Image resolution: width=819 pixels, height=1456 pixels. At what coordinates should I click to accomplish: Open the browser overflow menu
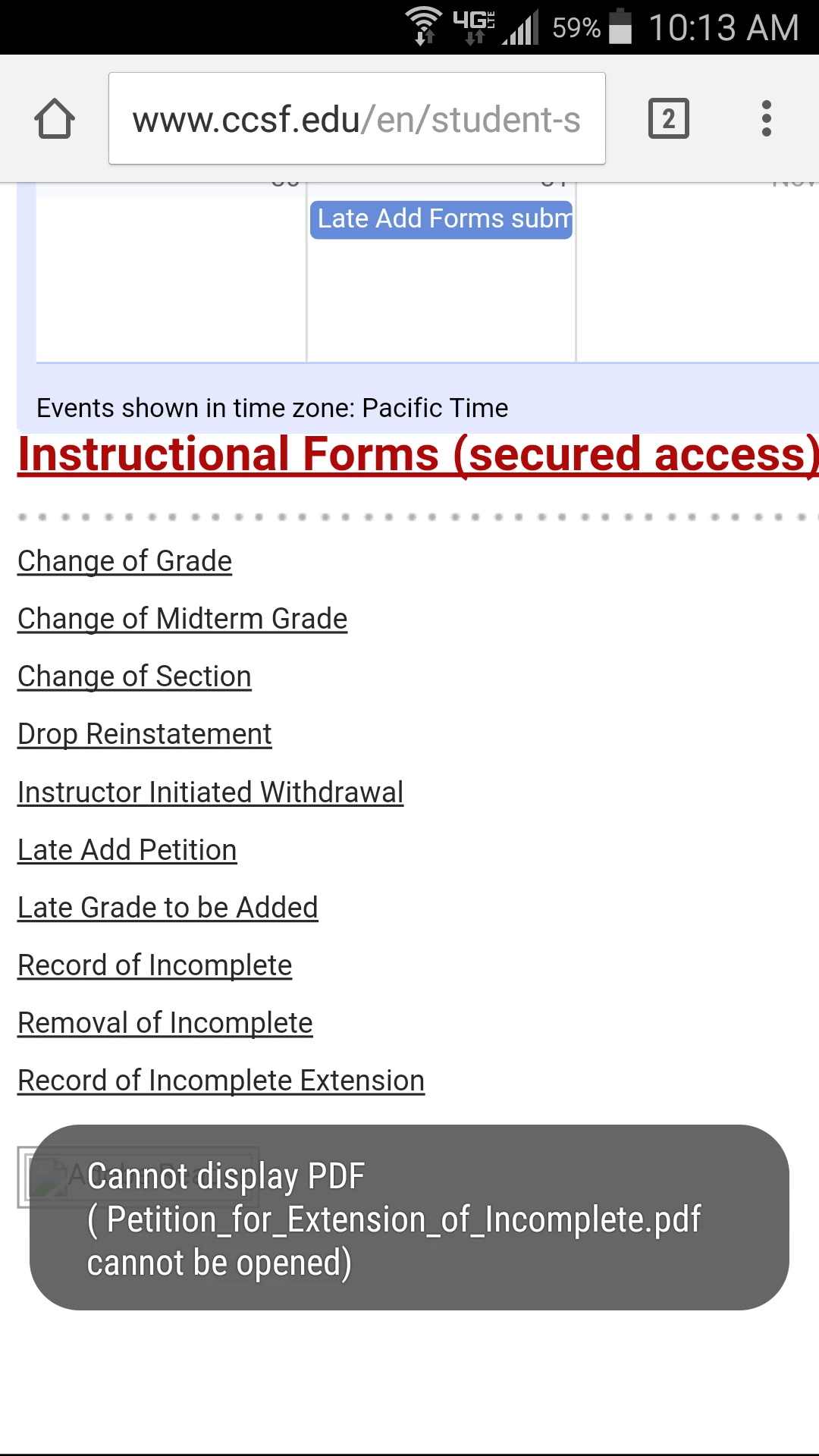tap(766, 119)
